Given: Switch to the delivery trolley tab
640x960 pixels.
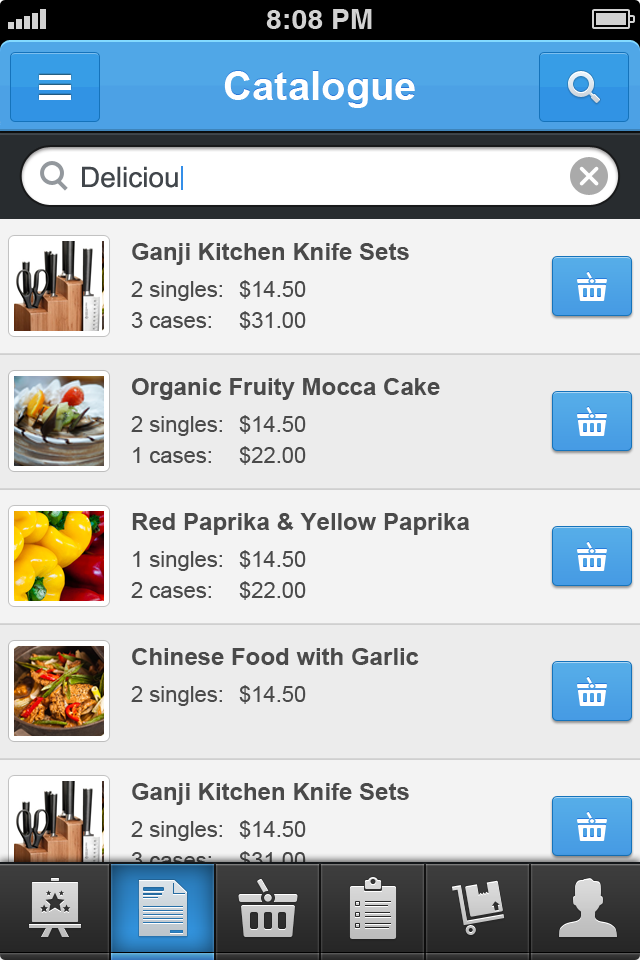Looking at the screenshot, I should tap(478, 910).
